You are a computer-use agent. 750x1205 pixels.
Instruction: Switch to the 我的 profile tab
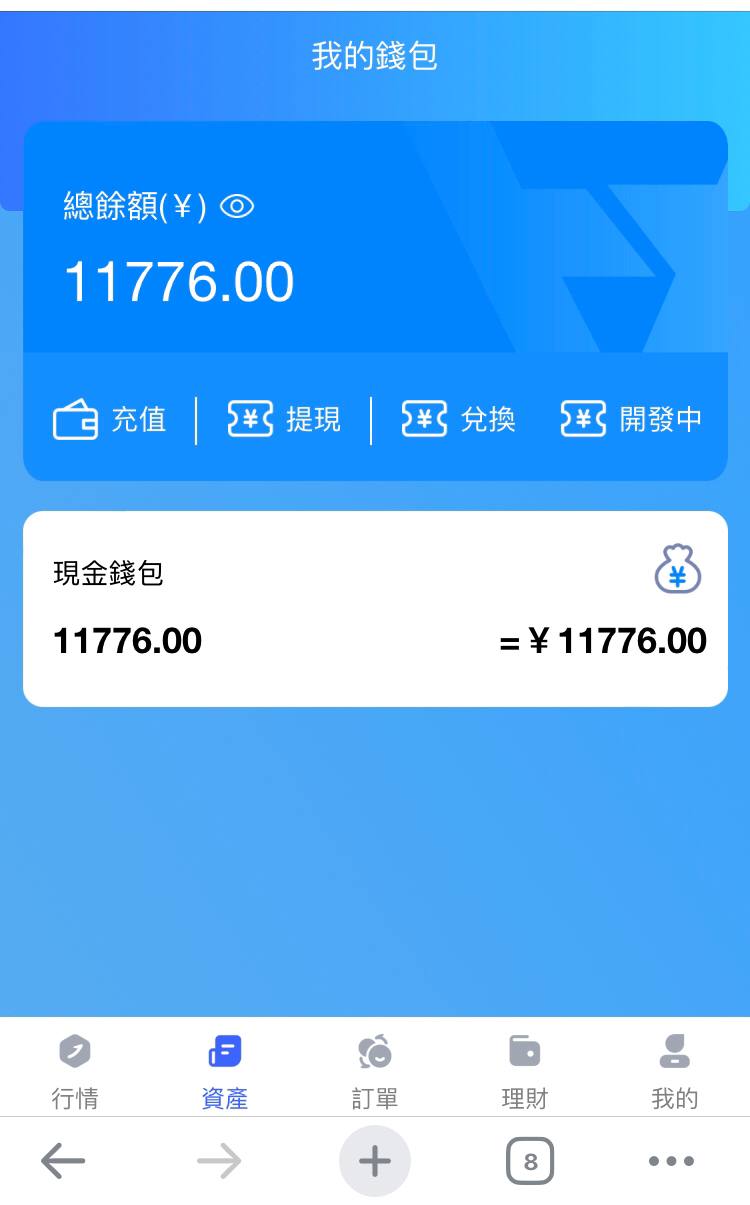[675, 1072]
